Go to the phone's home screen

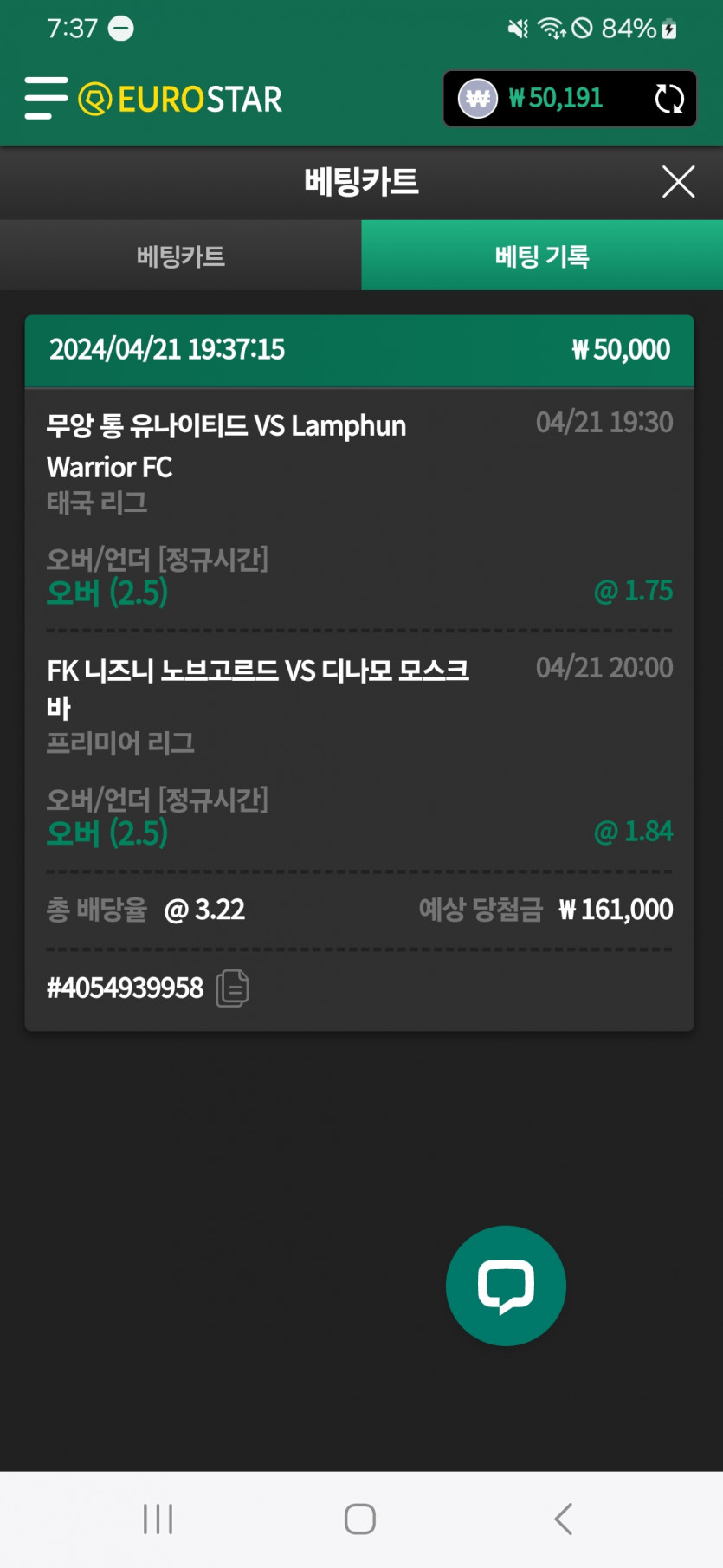pos(360,1519)
